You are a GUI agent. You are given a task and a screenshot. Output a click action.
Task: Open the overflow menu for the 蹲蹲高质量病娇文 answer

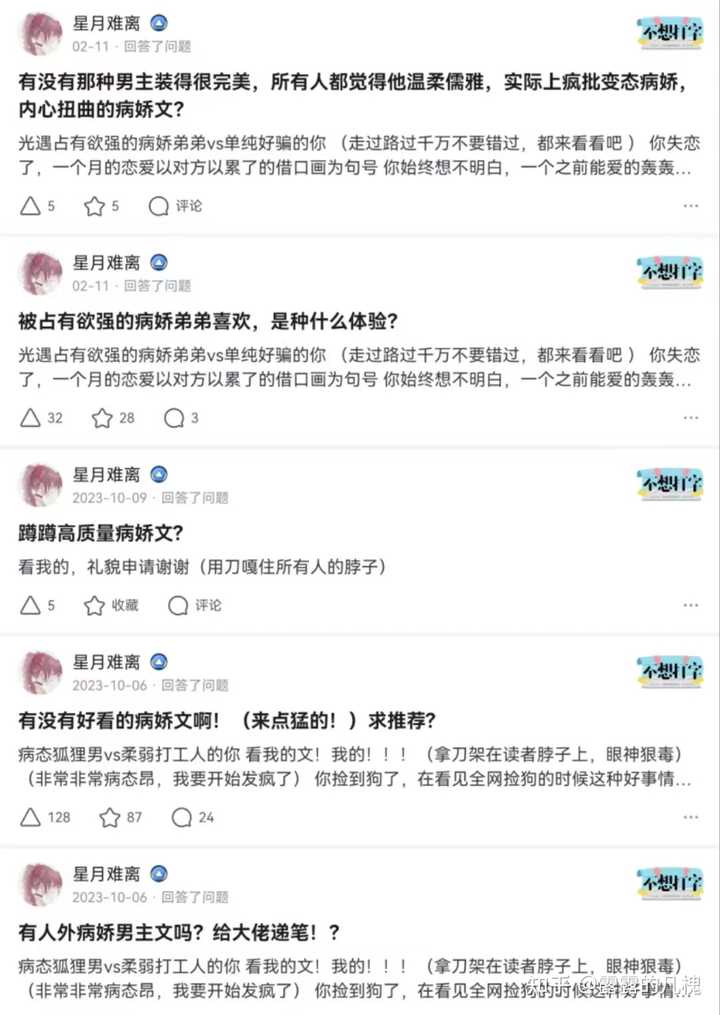click(691, 605)
